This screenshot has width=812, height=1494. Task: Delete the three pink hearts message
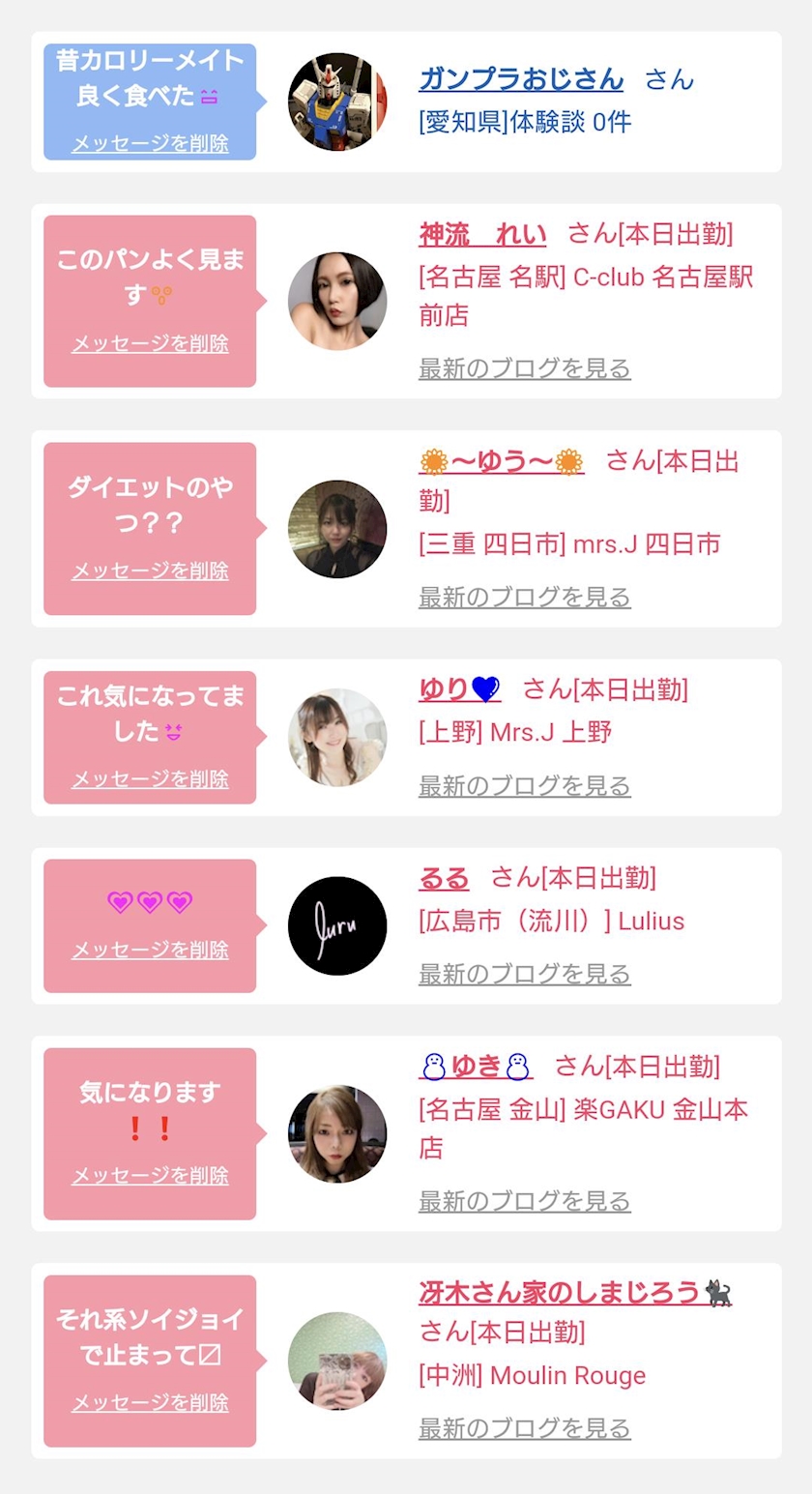150,951
